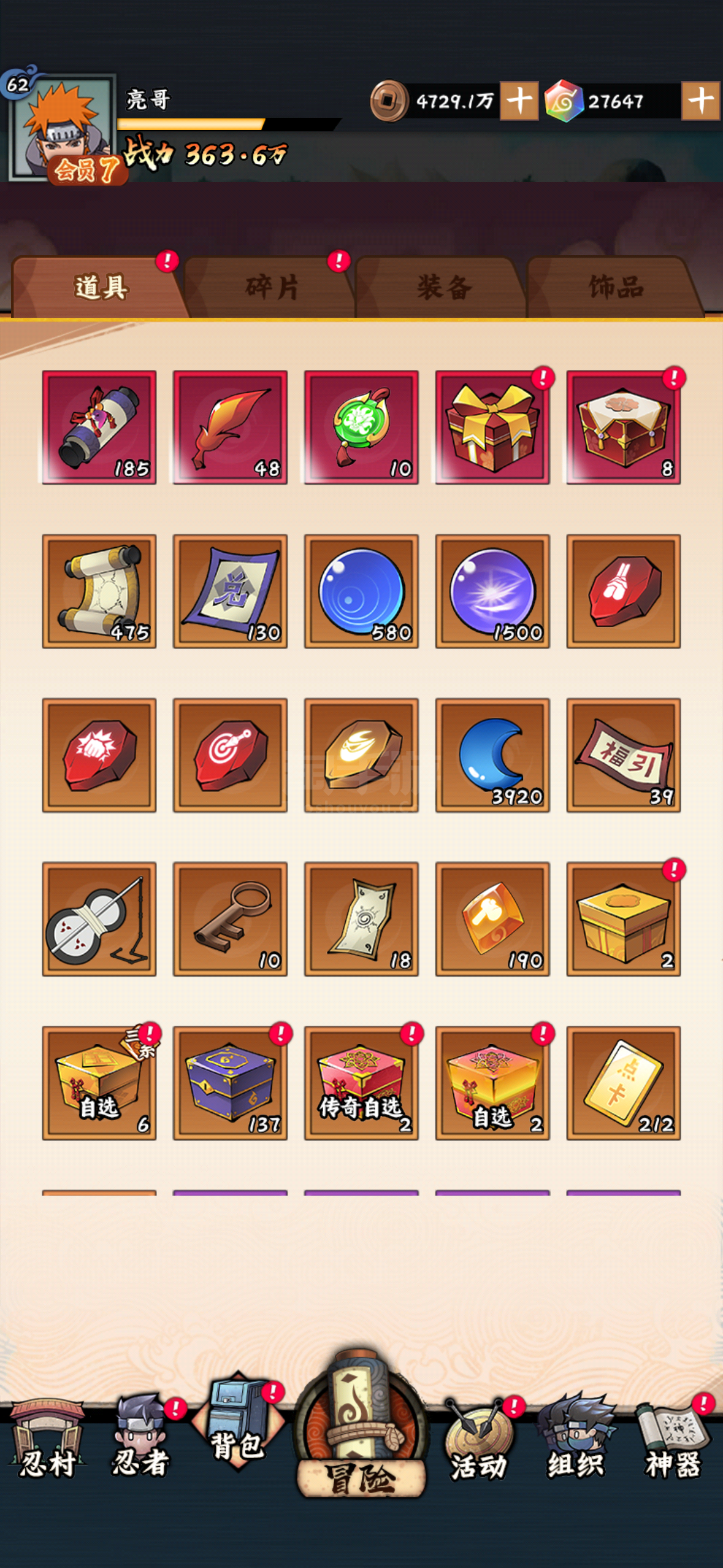Viewport: 723px width, 1568px height.
Task: Select the scroll item with 185 count
Action: (x=99, y=427)
